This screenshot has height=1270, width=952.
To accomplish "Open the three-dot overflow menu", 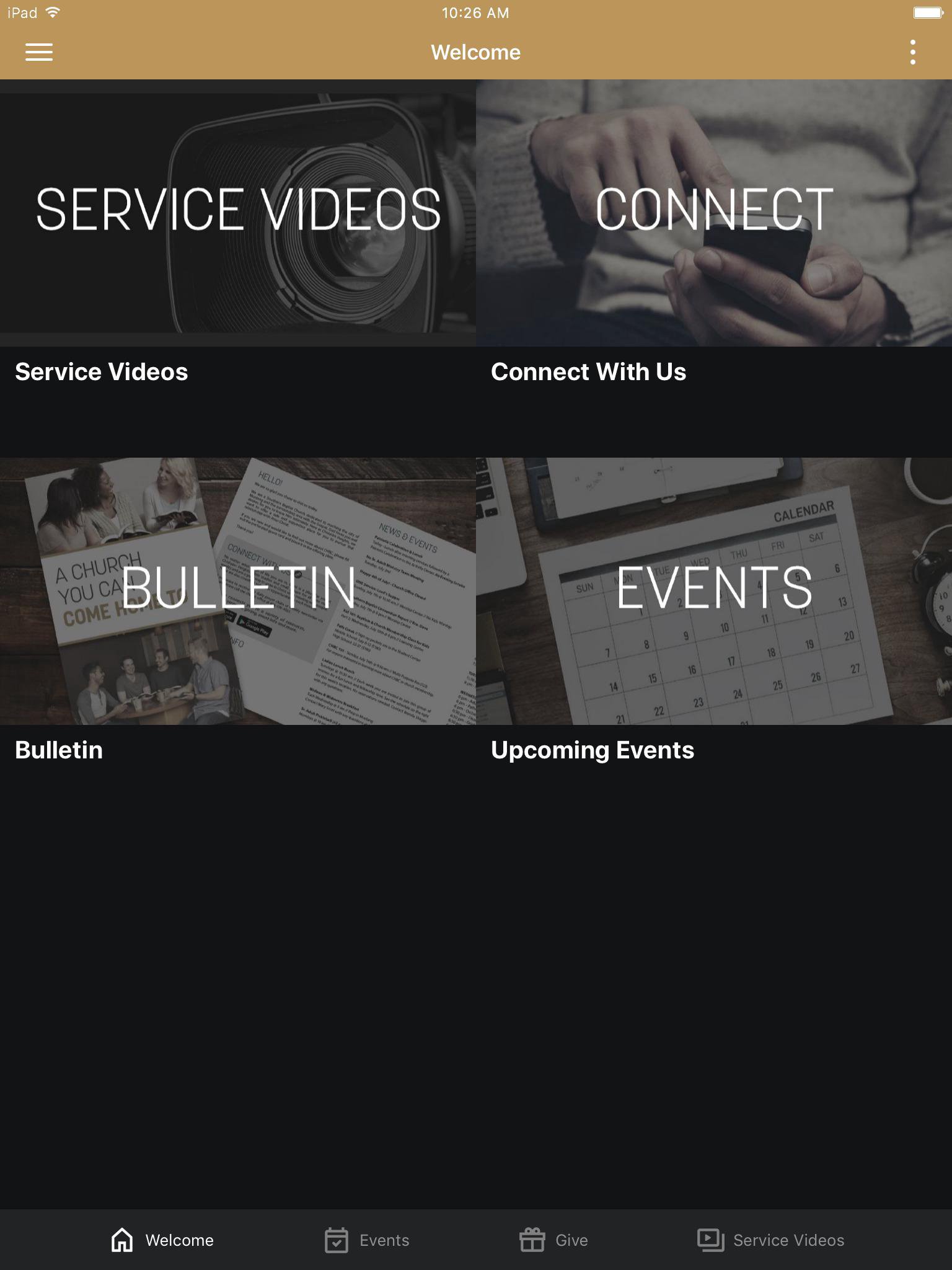I will [912, 52].
